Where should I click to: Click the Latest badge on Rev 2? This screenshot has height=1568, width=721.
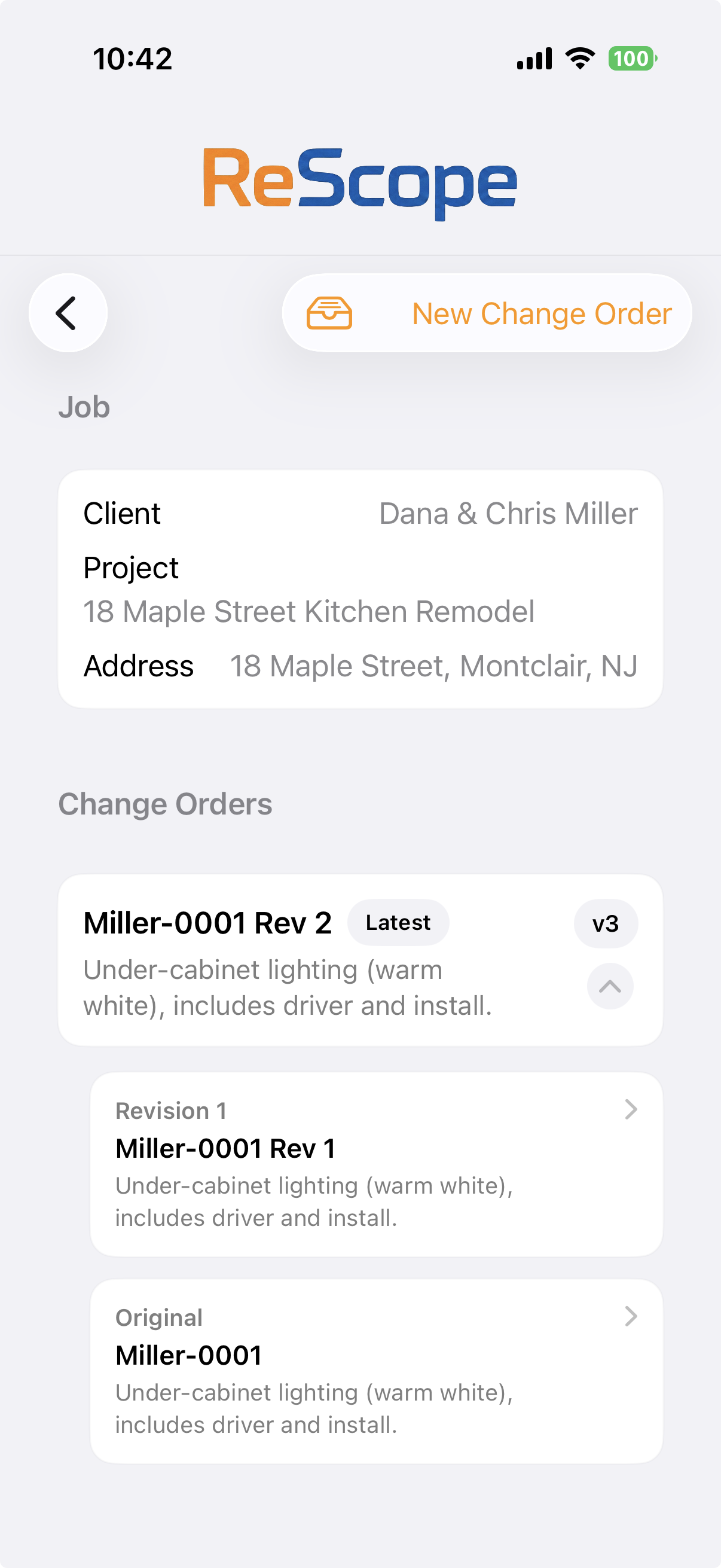click(x=398, y=922)
